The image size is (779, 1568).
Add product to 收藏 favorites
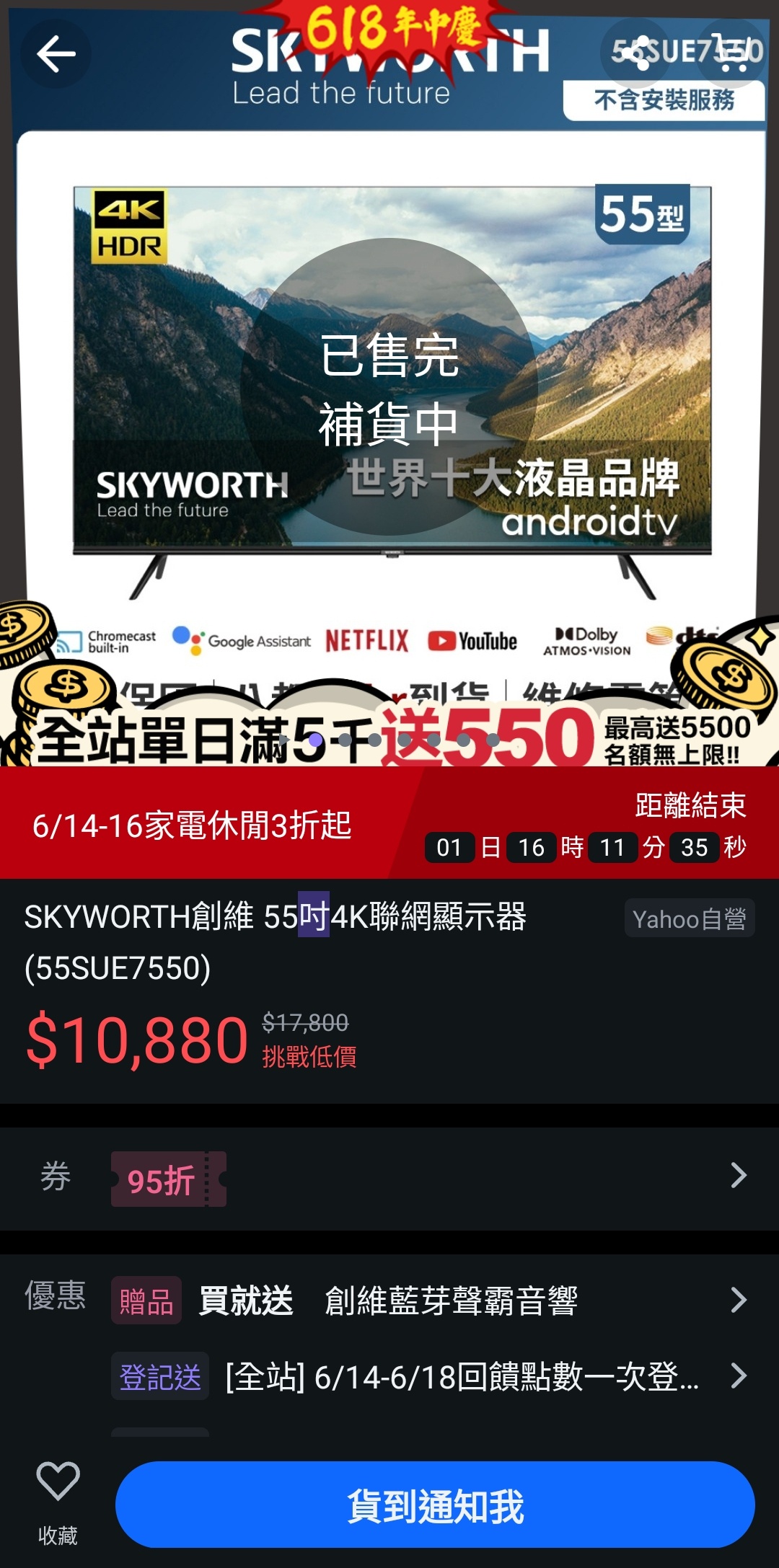58,1502
